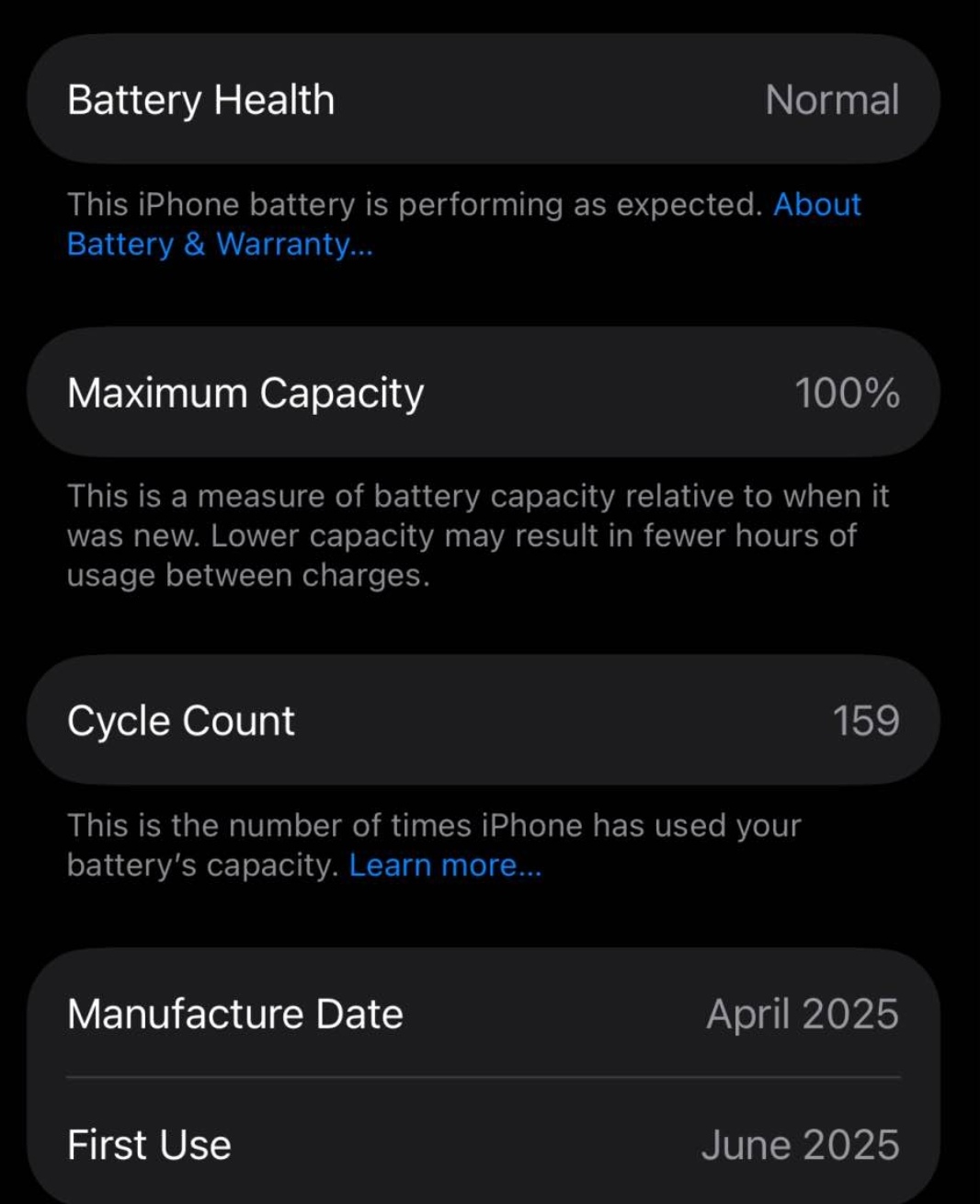980x1204 pixels.
Task: Tap the Battery Health heading text
Action: [x=202, y=99]
